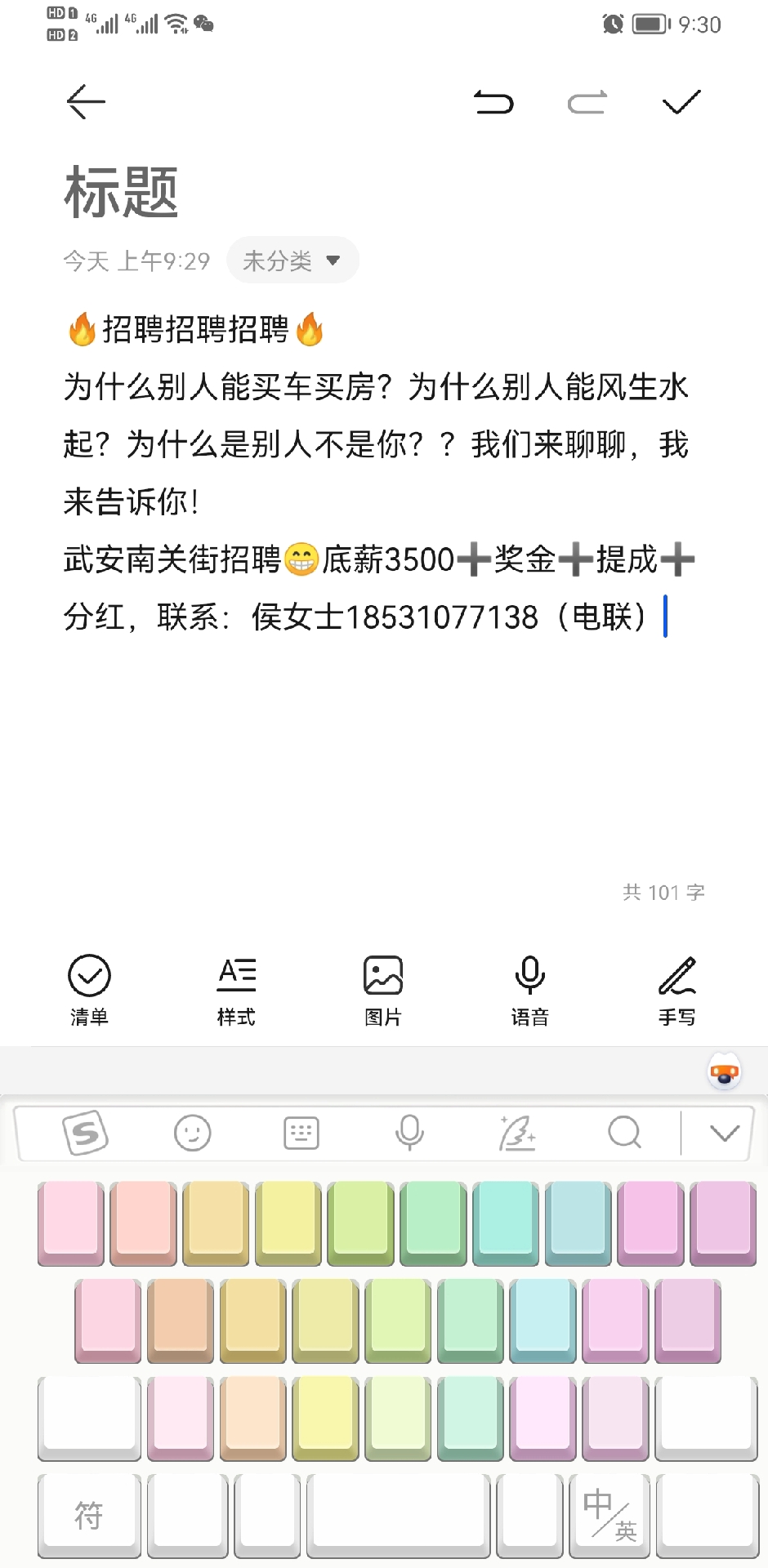
Task: Collapse the keyboard with the down chevron
Action: pos(724,1134)
